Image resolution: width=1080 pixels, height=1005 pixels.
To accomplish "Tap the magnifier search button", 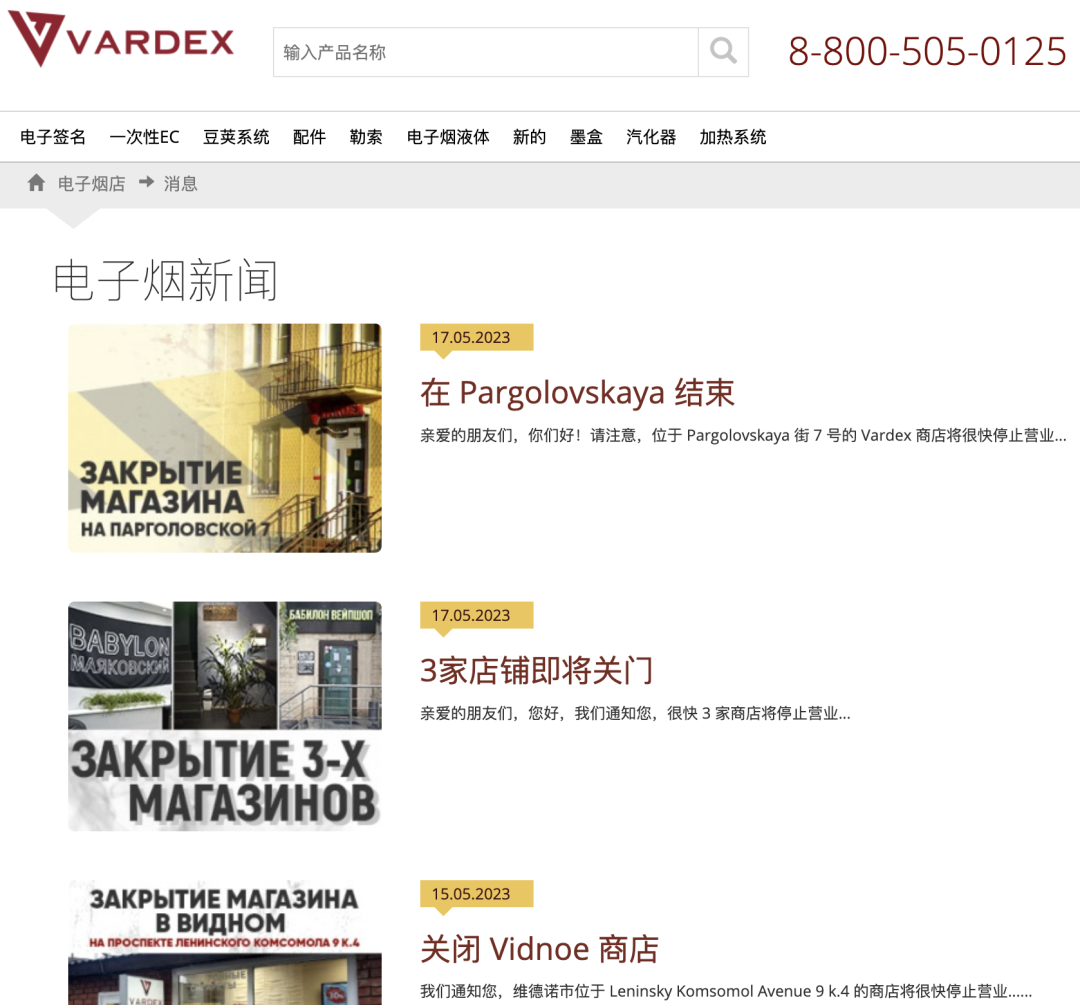I will 723,52.
